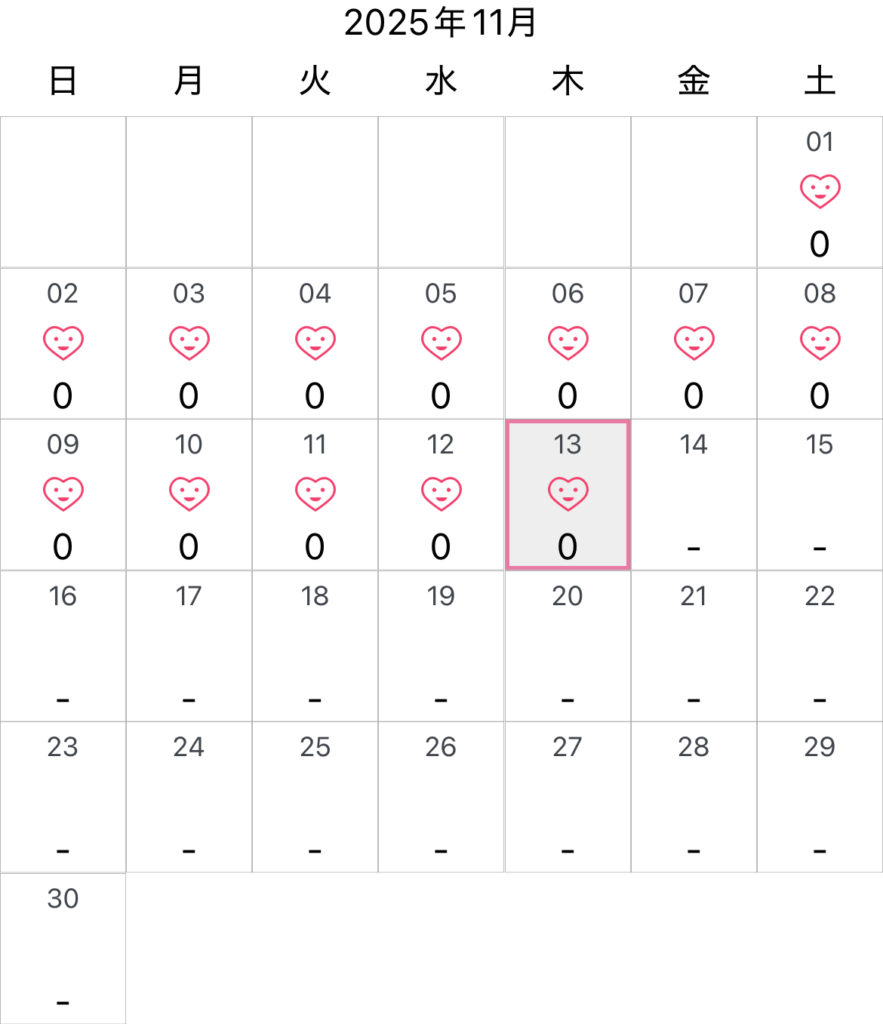Click the heart icon on November 4
The width and height of the screenshot is (883, 1024).
(x=315, y=340)
